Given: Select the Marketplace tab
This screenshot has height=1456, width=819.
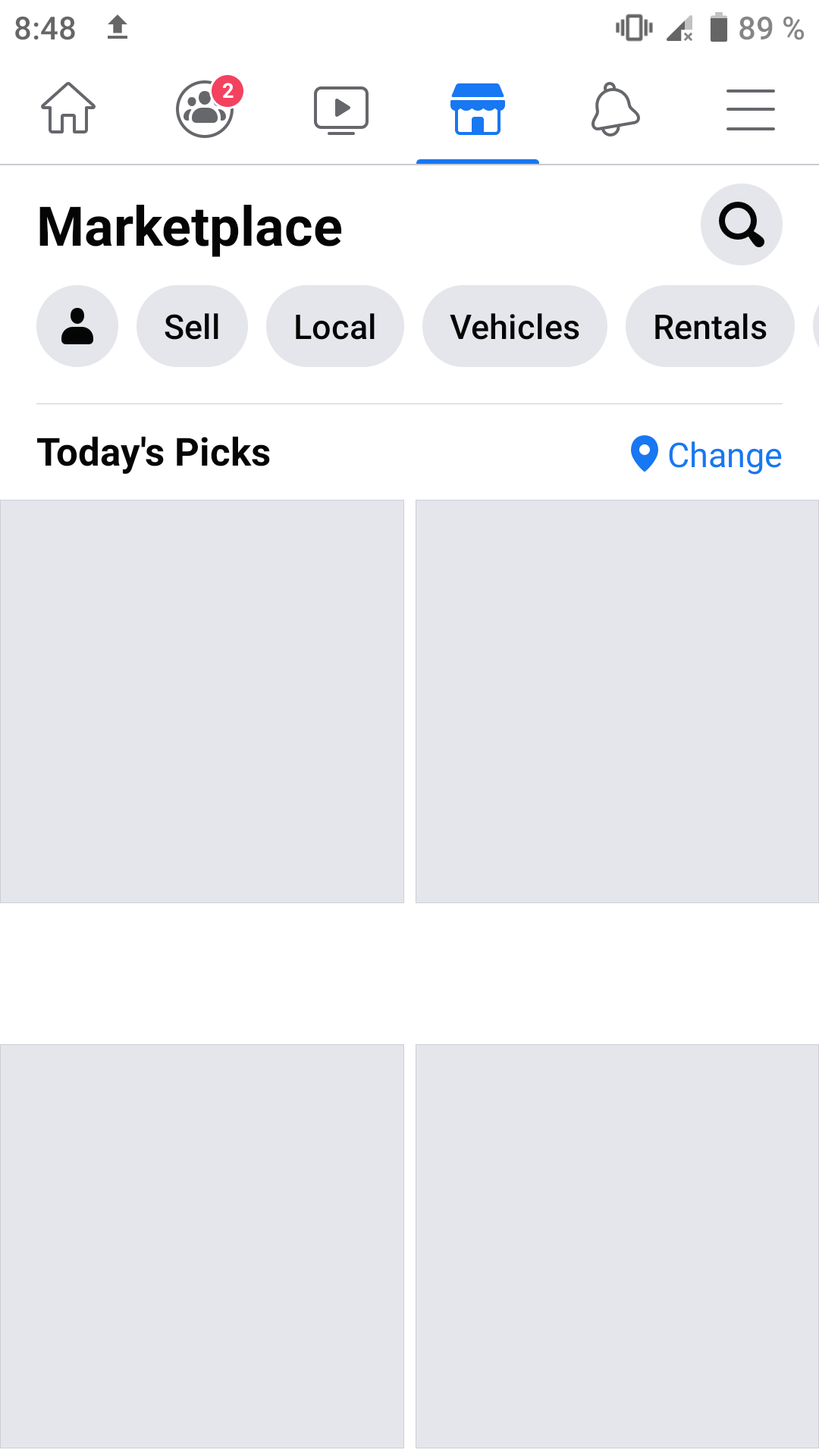Looking at the screenshot, I should click(x=478, y=109).
